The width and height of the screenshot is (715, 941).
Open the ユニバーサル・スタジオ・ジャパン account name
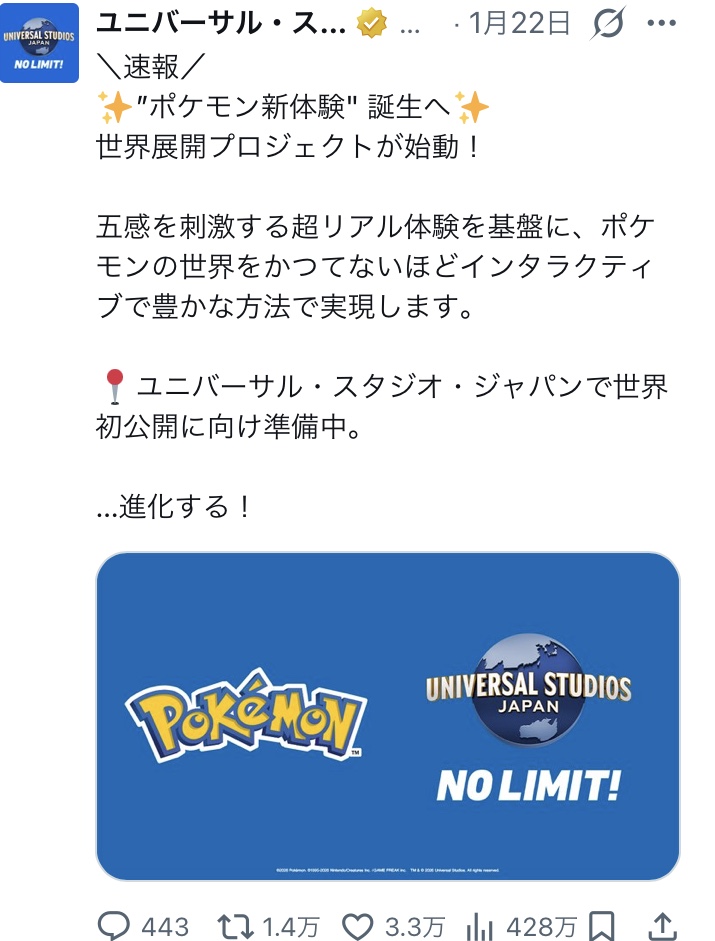tap(221, 22)
